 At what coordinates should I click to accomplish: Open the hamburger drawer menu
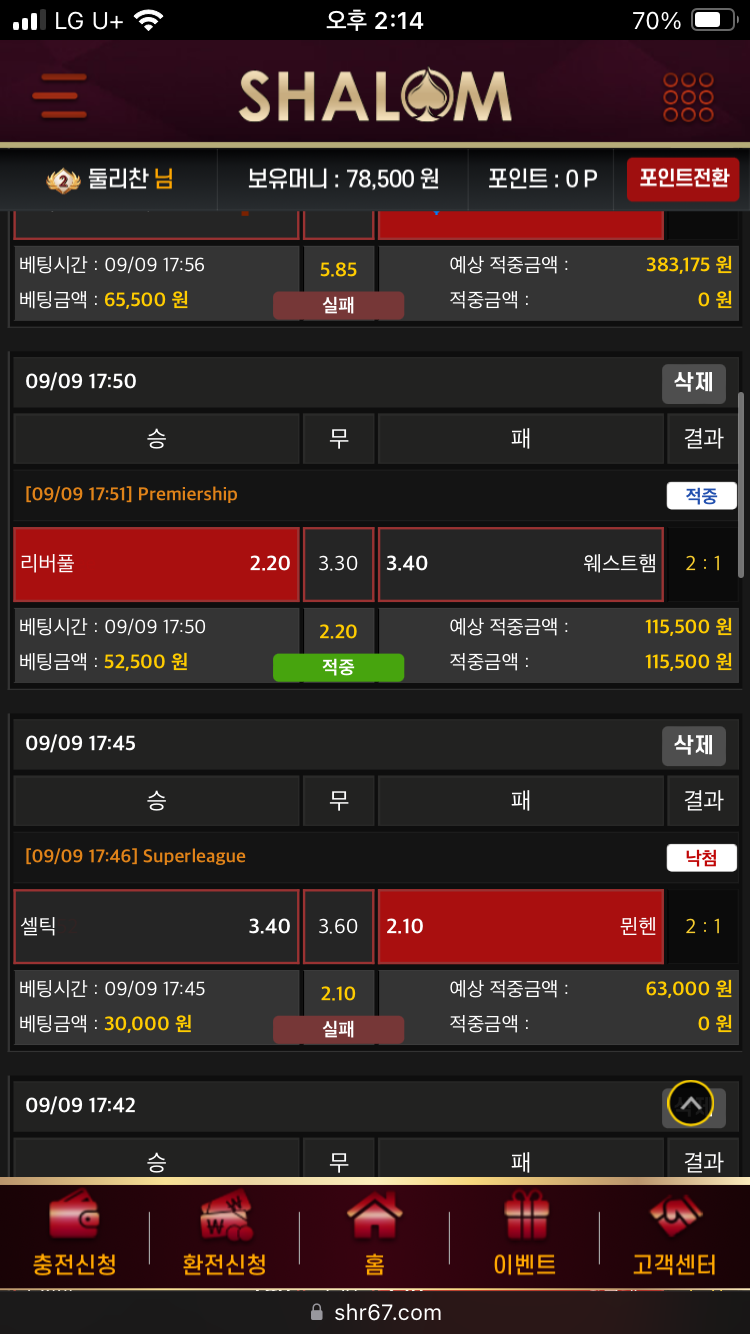[x=59, y=97]
